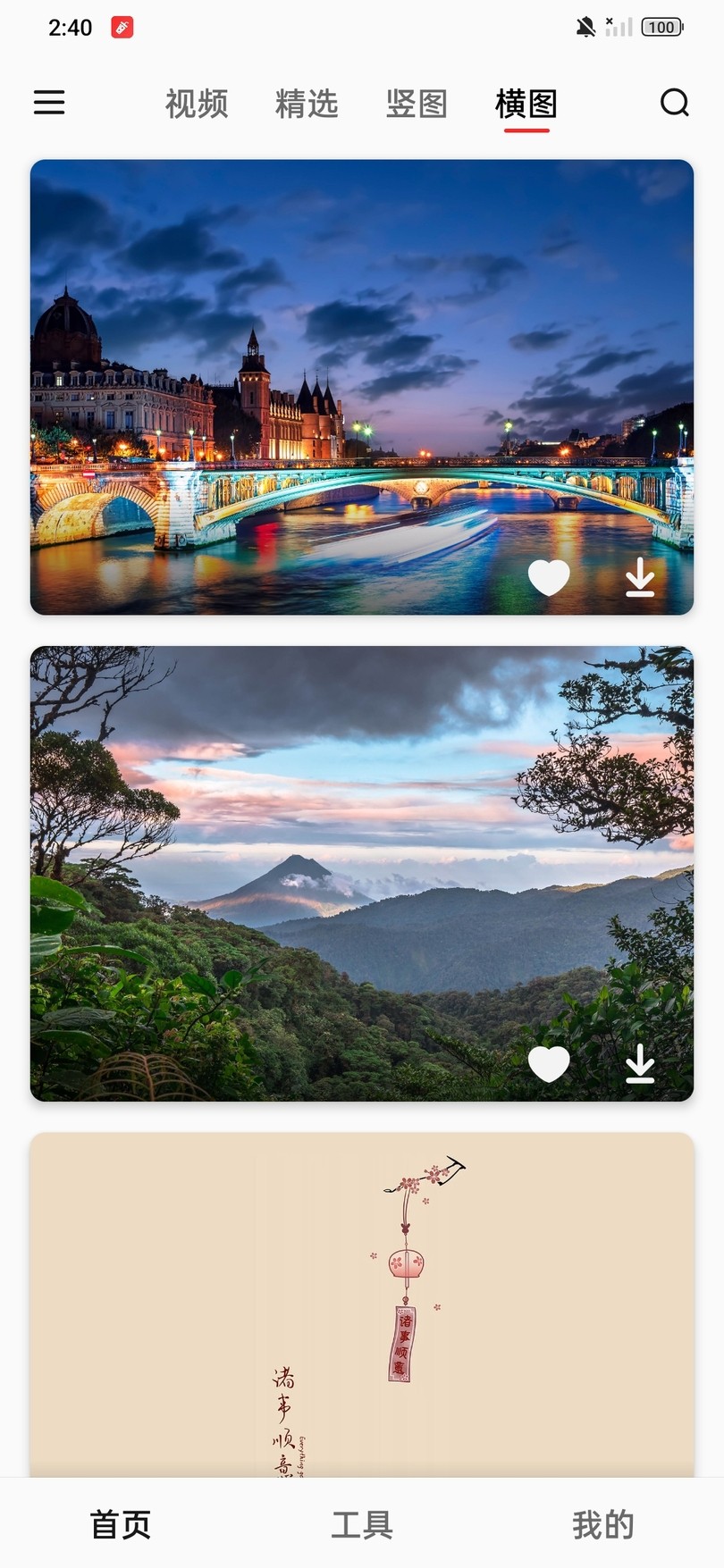Switch to the 视频 tab
The image size is (724, 1568).
coord(197,104)
